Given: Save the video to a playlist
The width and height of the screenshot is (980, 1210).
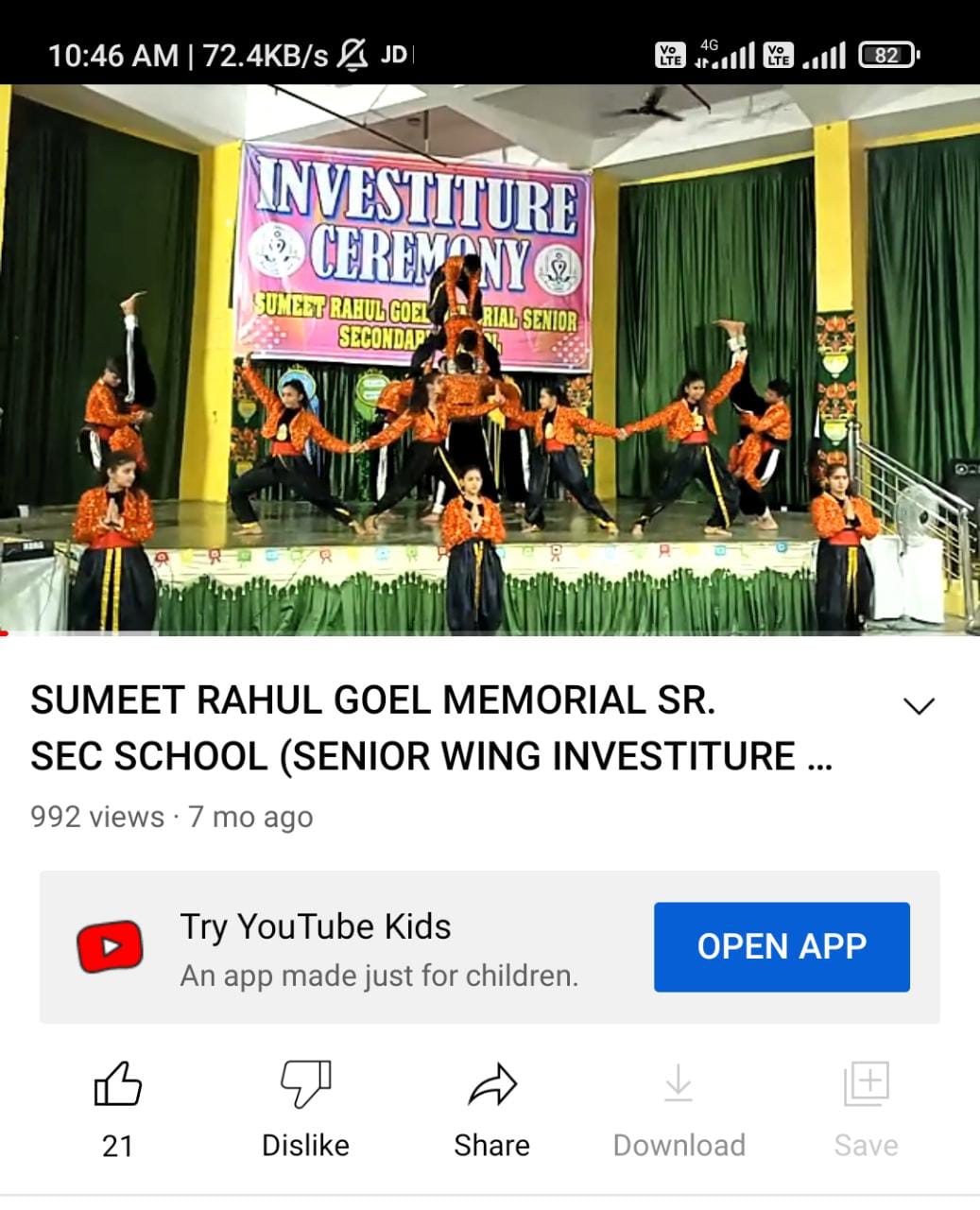Looking at the screenshot, I should [x=866, y=1086].
